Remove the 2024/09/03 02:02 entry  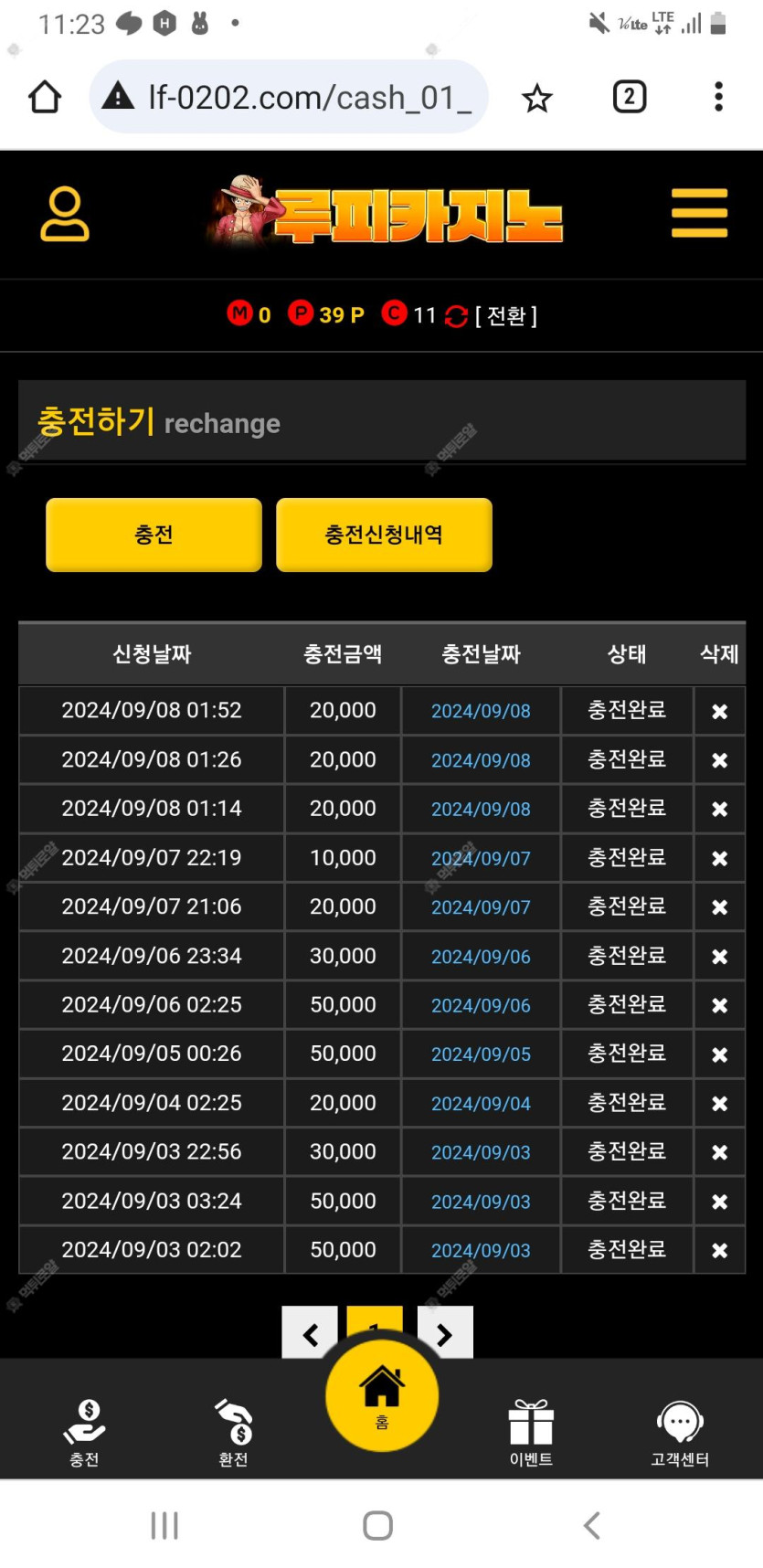(720, 1250)
